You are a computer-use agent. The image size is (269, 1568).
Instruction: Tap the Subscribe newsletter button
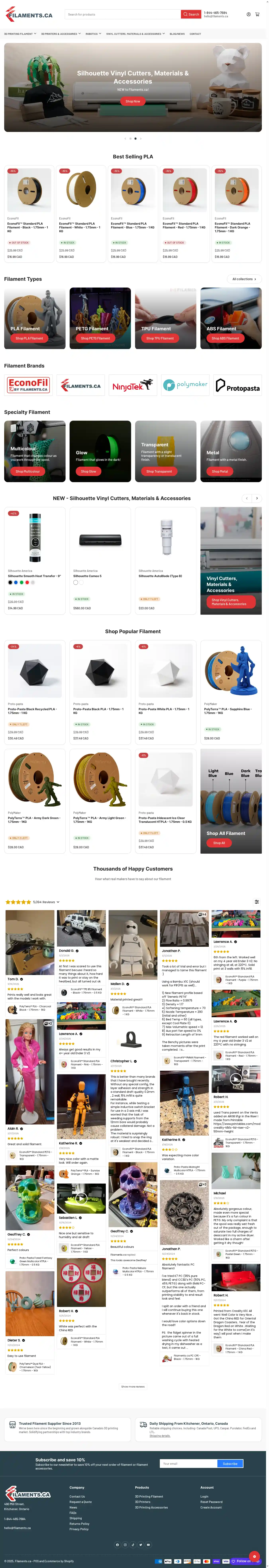tap(230, 1463)
